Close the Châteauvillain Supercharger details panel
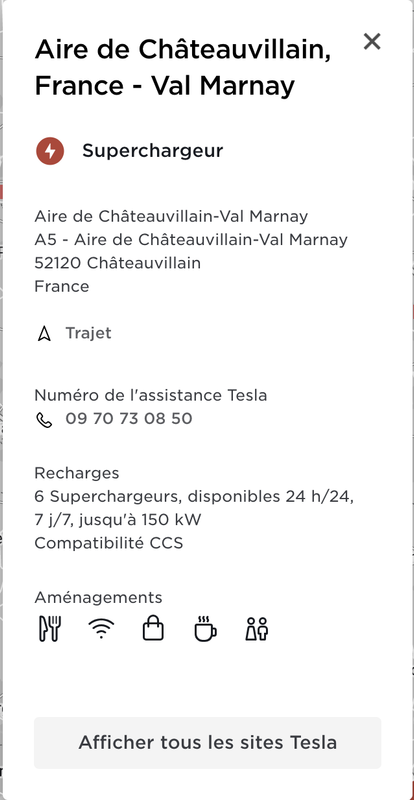 pos(372,42)
